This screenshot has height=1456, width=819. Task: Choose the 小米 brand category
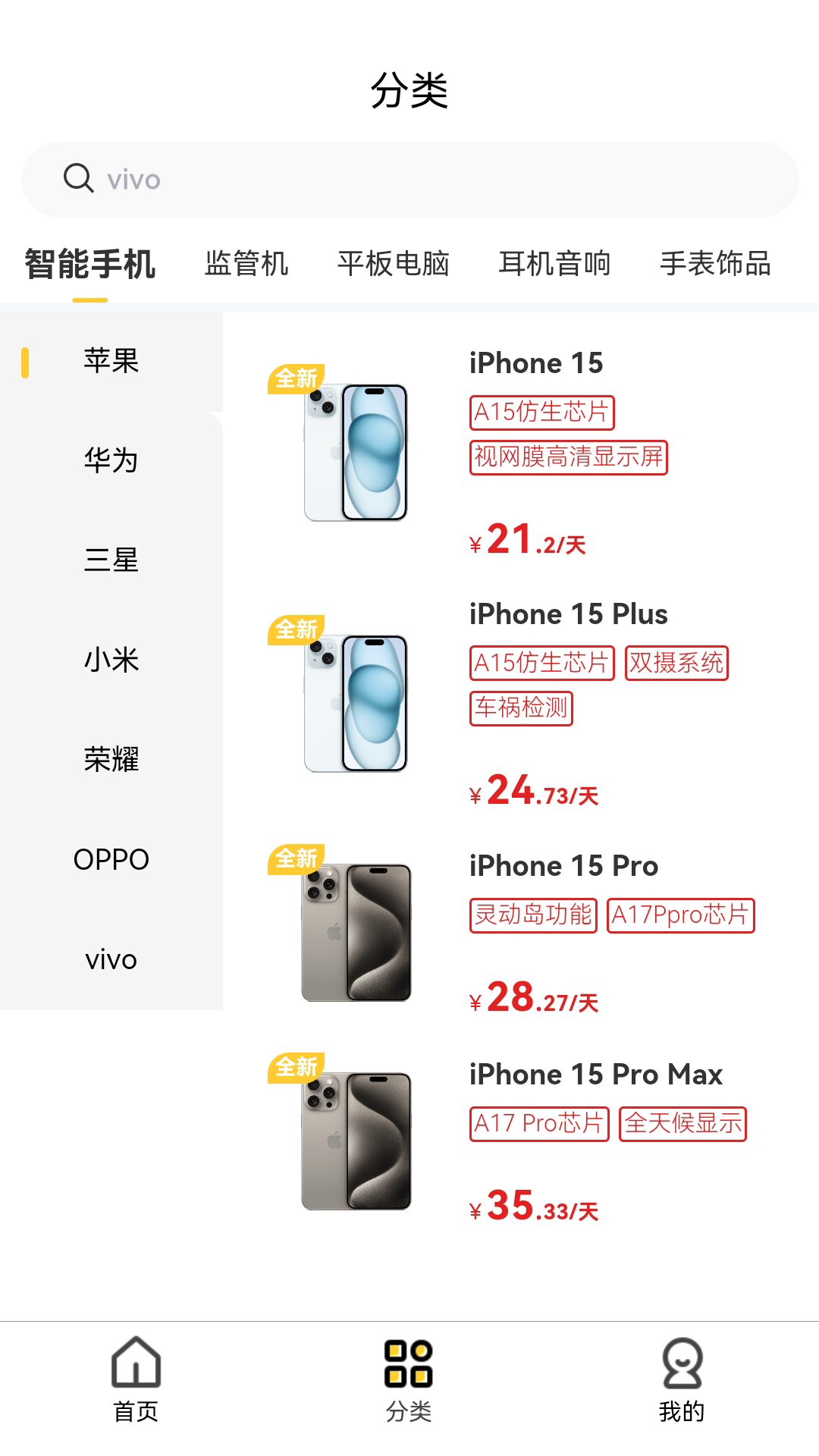pyautogui.click(x=111, y=660)
